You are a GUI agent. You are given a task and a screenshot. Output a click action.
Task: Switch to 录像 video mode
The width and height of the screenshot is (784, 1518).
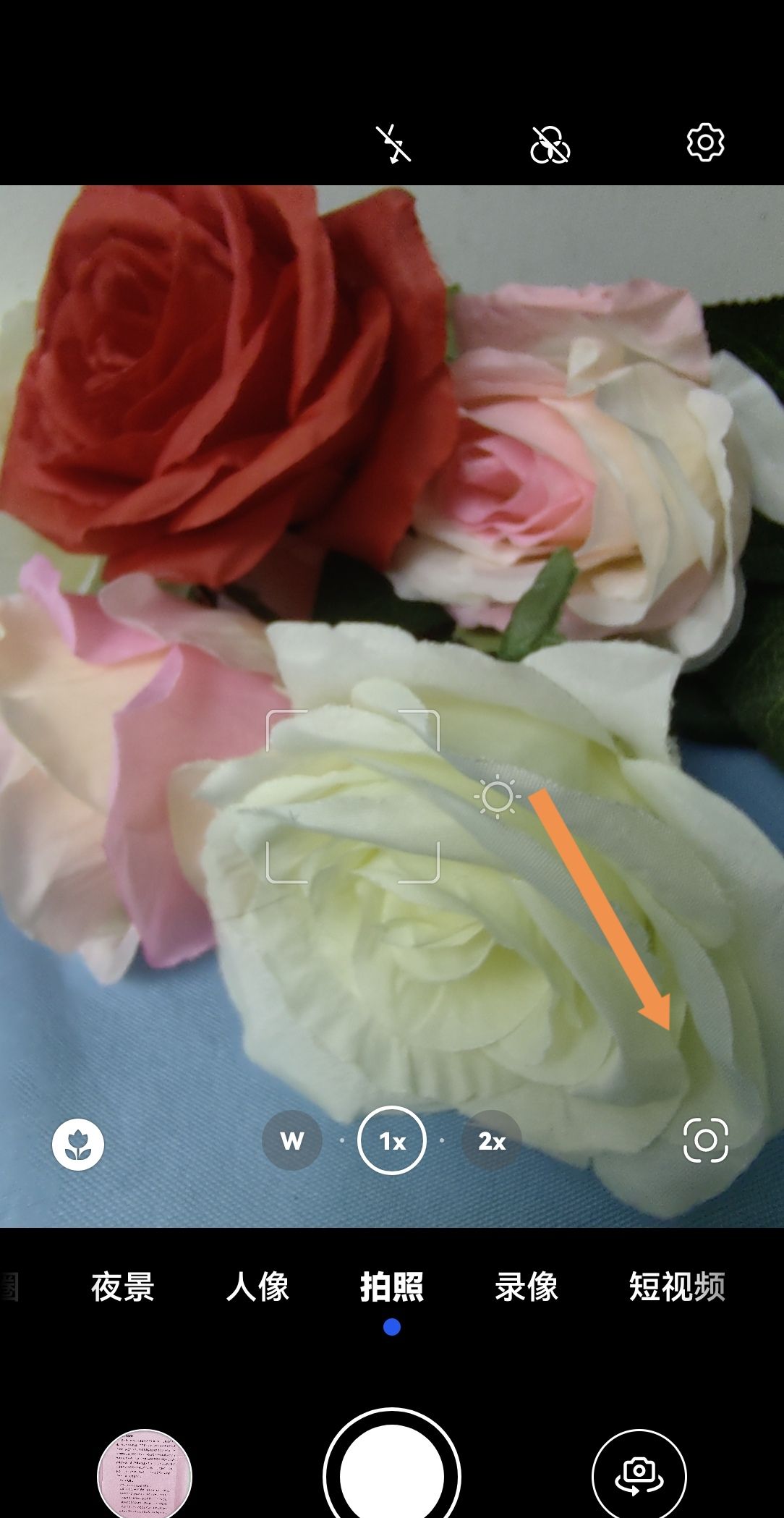(527, 1287)
